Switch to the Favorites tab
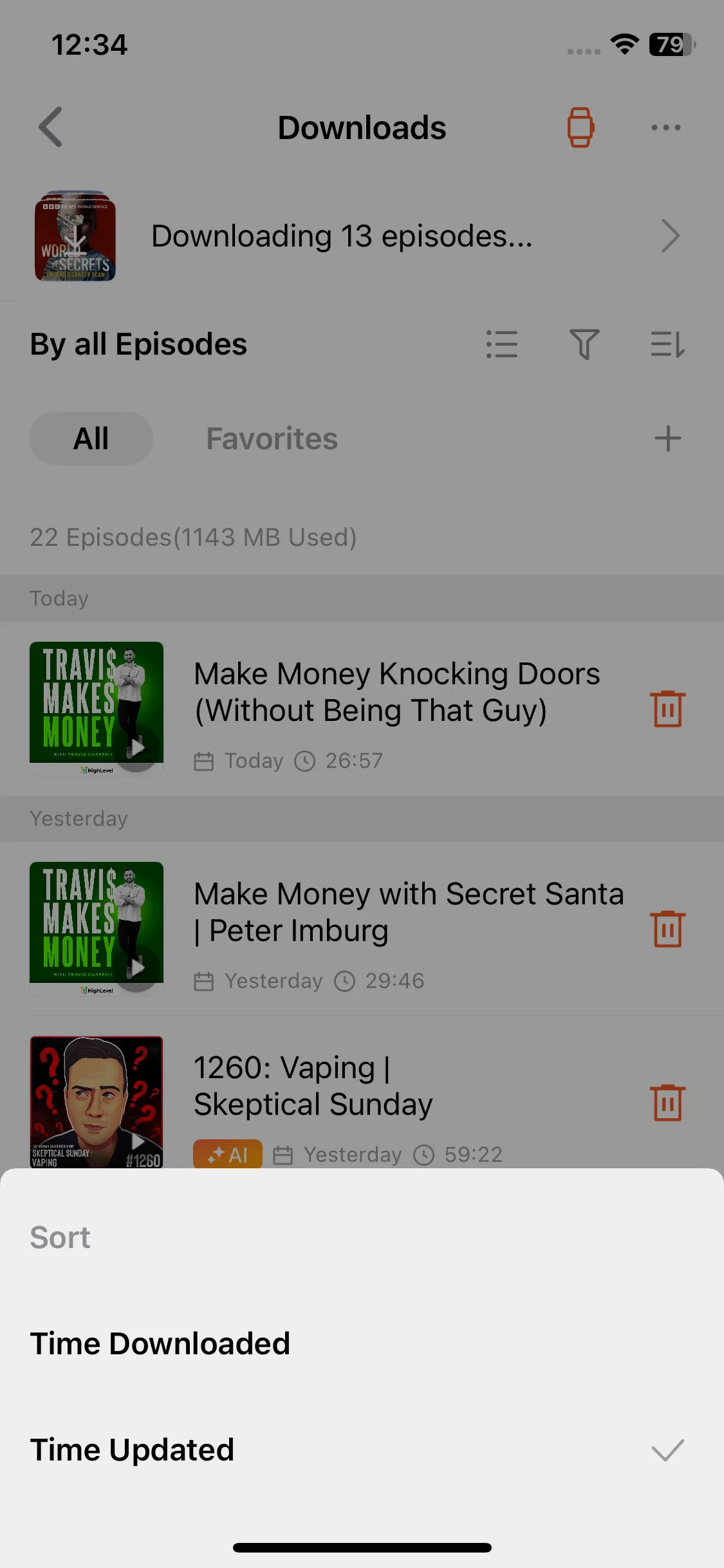The width and height of the screenshot is (724, 1568). pyautogui.click(x=272, y=439)
